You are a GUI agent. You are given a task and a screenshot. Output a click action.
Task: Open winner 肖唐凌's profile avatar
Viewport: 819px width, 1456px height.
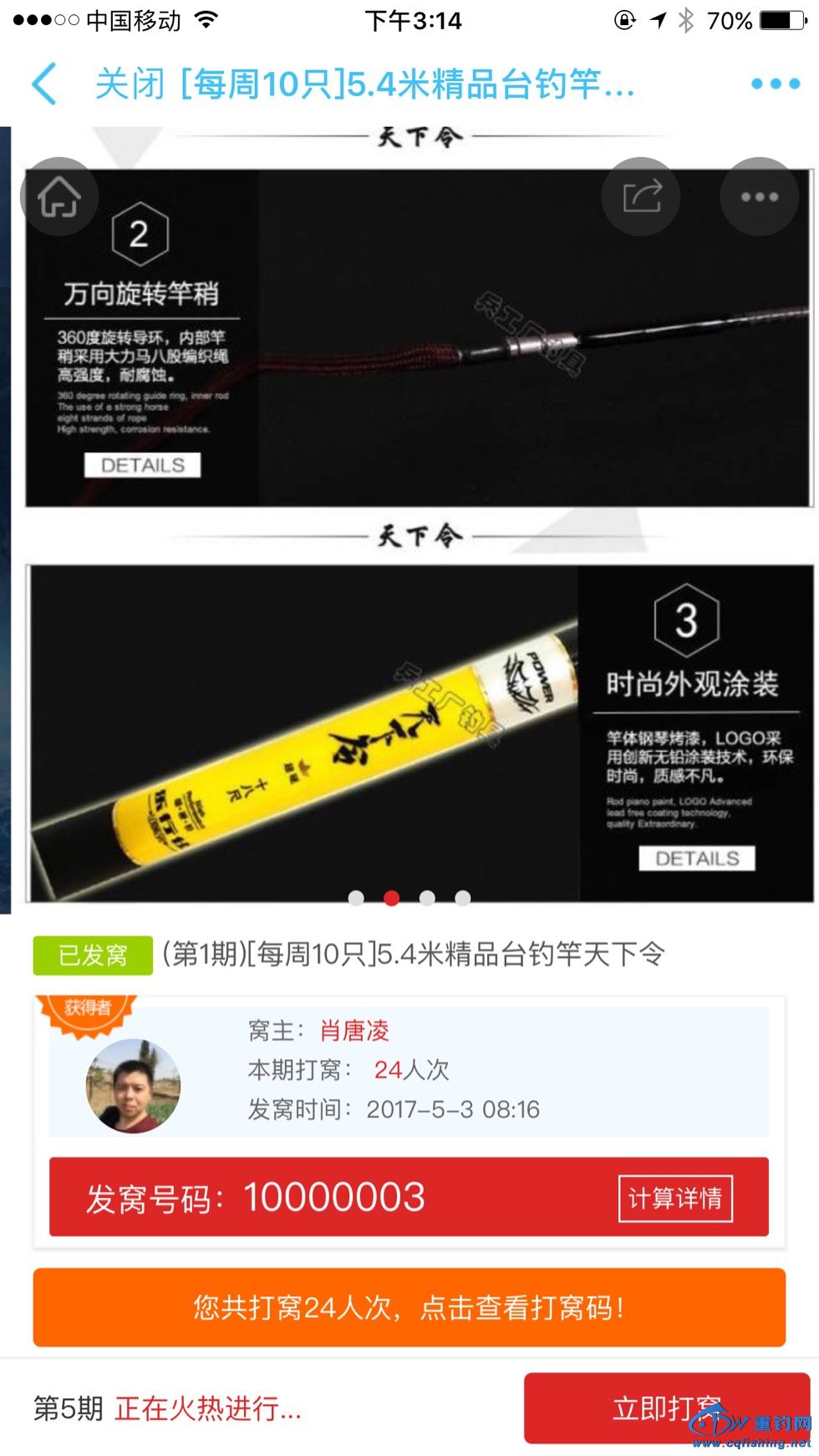click(x=133, y=1085)
